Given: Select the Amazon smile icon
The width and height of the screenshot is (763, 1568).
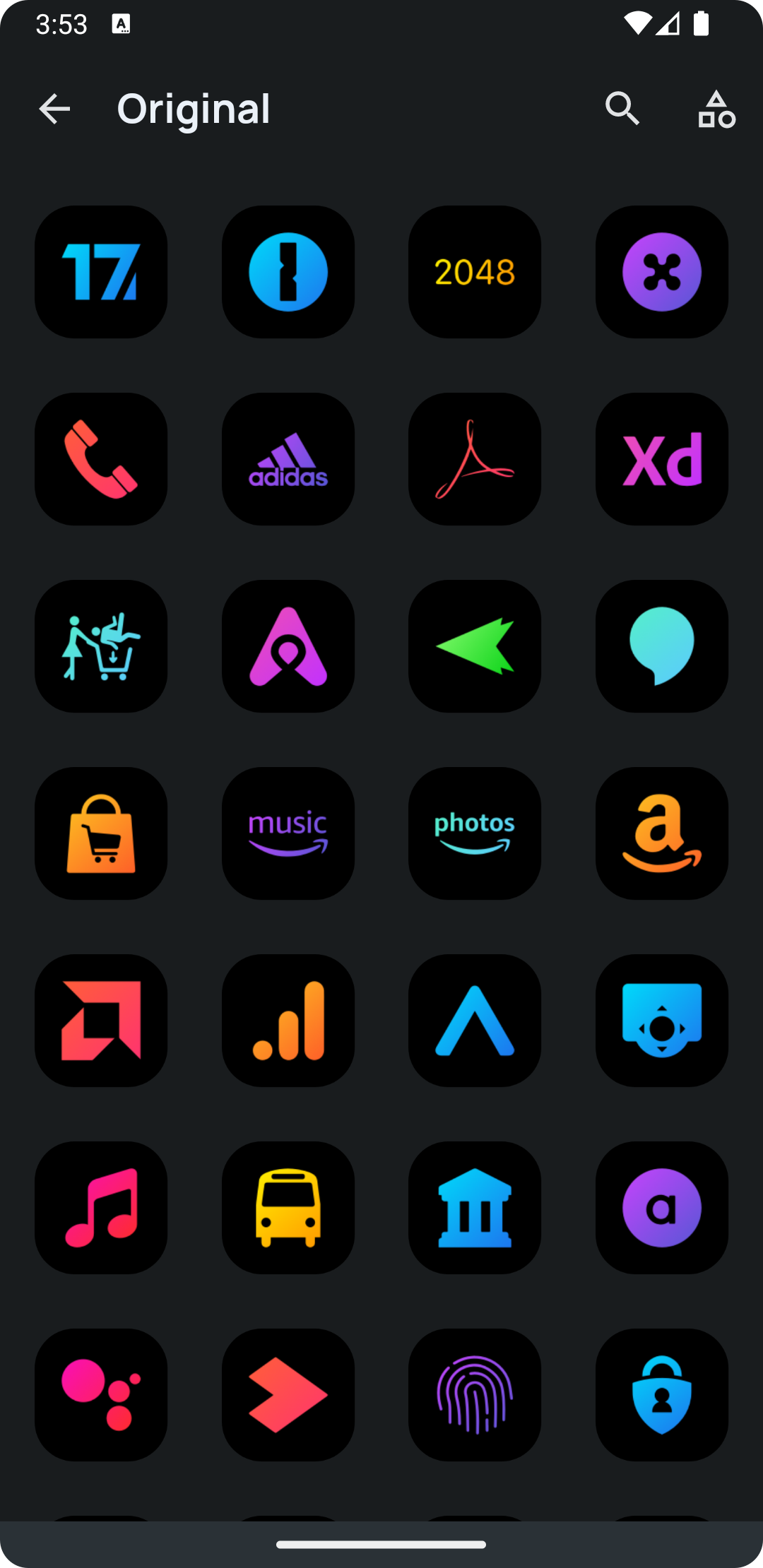Looking at the screenshot, I should point(661,833).
